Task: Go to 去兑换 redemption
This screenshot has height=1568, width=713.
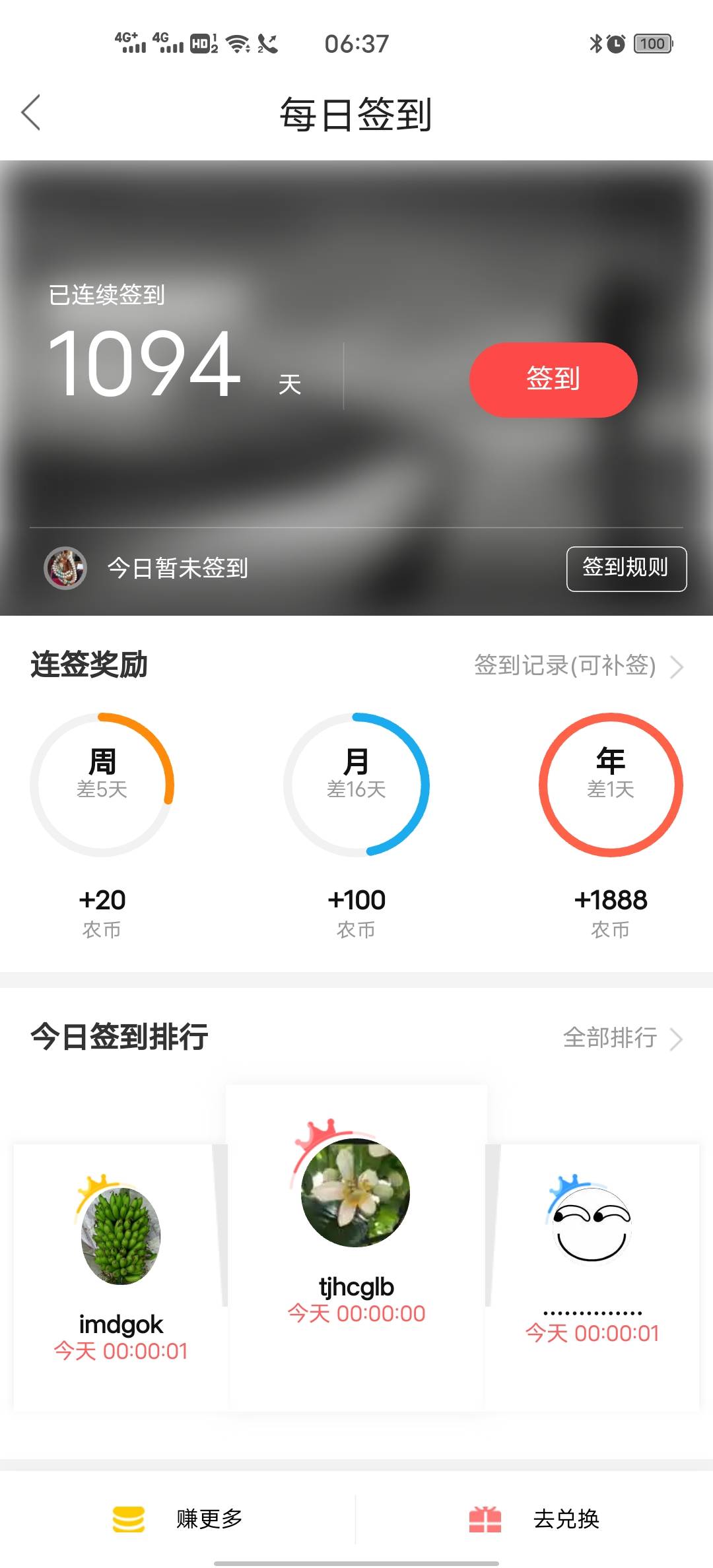Action: coord(534,1519)
